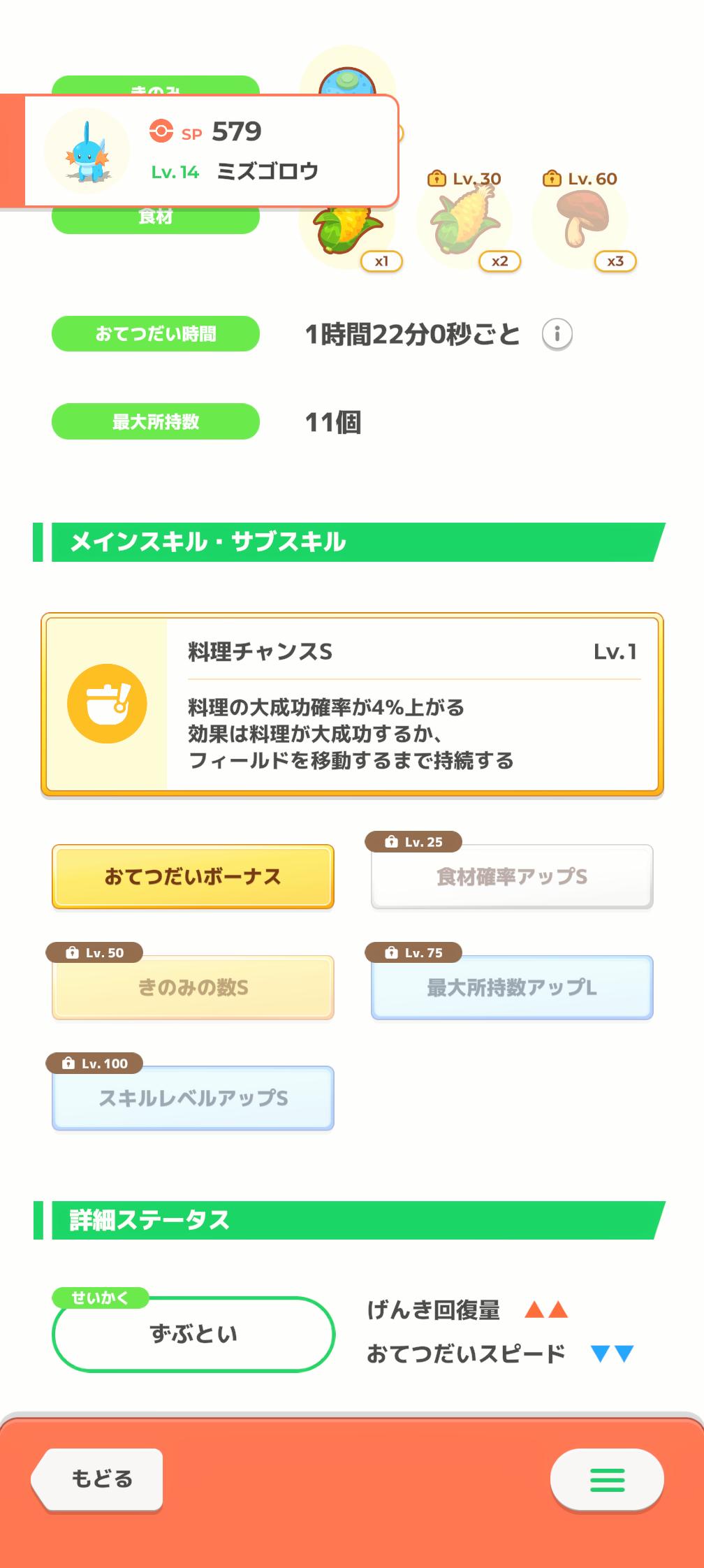Open the ずぶとい nature details
The height and width of the screenshot is (1568, 704).
(193, 1334)
